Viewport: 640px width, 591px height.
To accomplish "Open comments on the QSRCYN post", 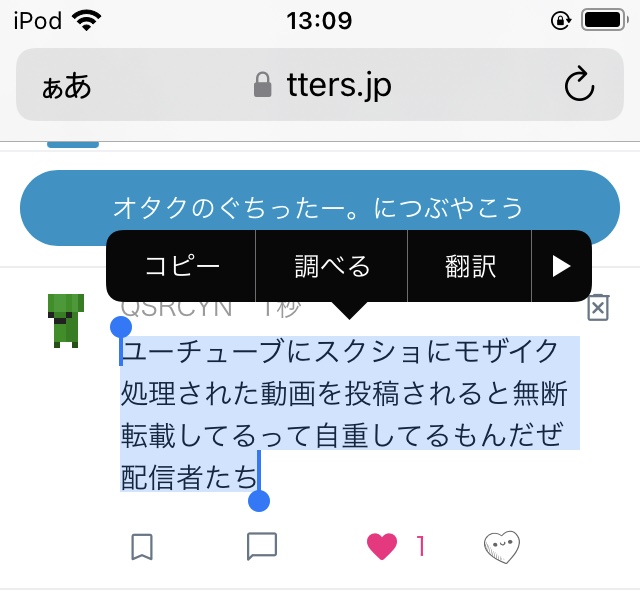I will coord(261,546).
